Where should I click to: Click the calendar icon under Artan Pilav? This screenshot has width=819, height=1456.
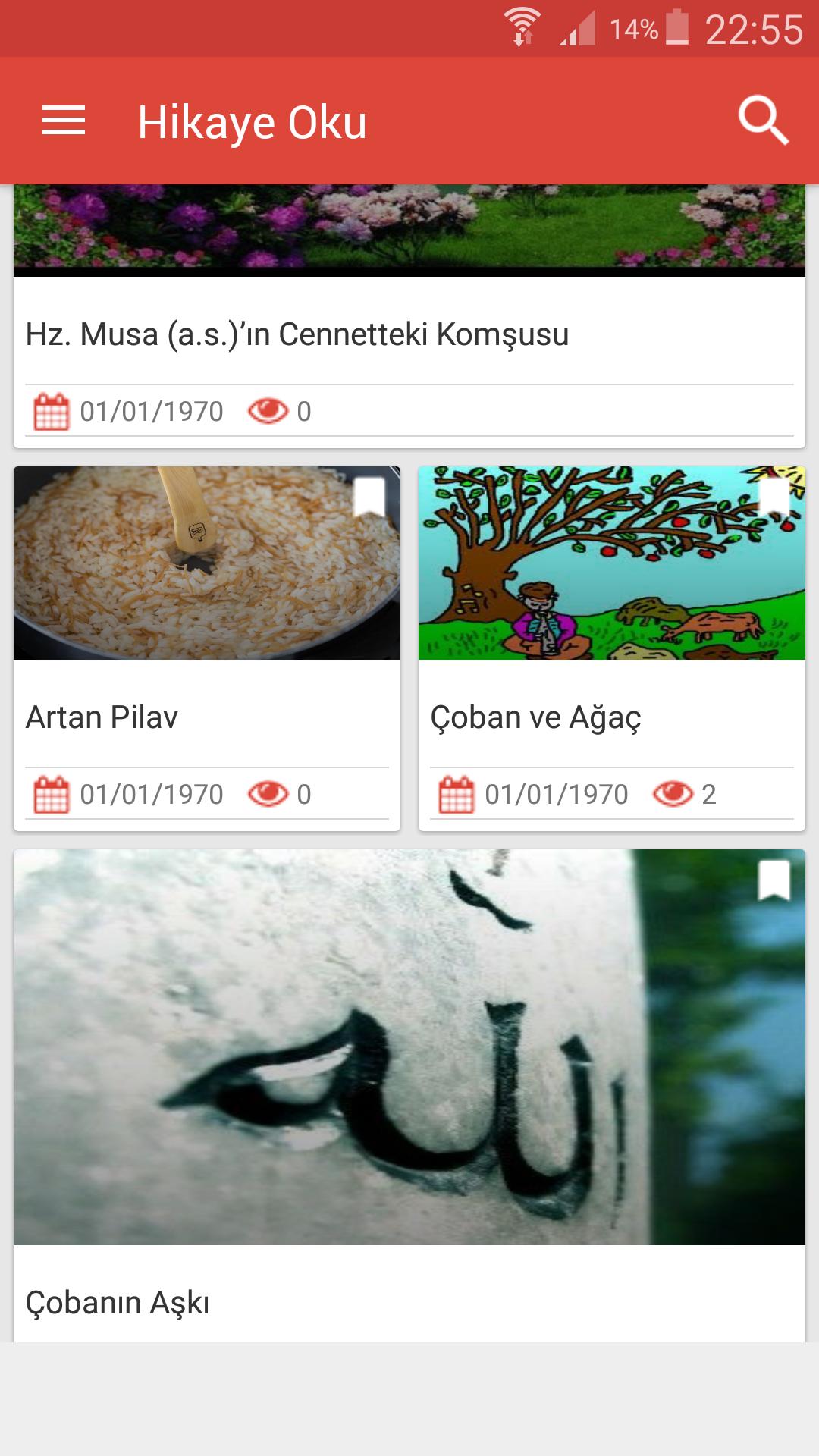[x=50, y=794]
